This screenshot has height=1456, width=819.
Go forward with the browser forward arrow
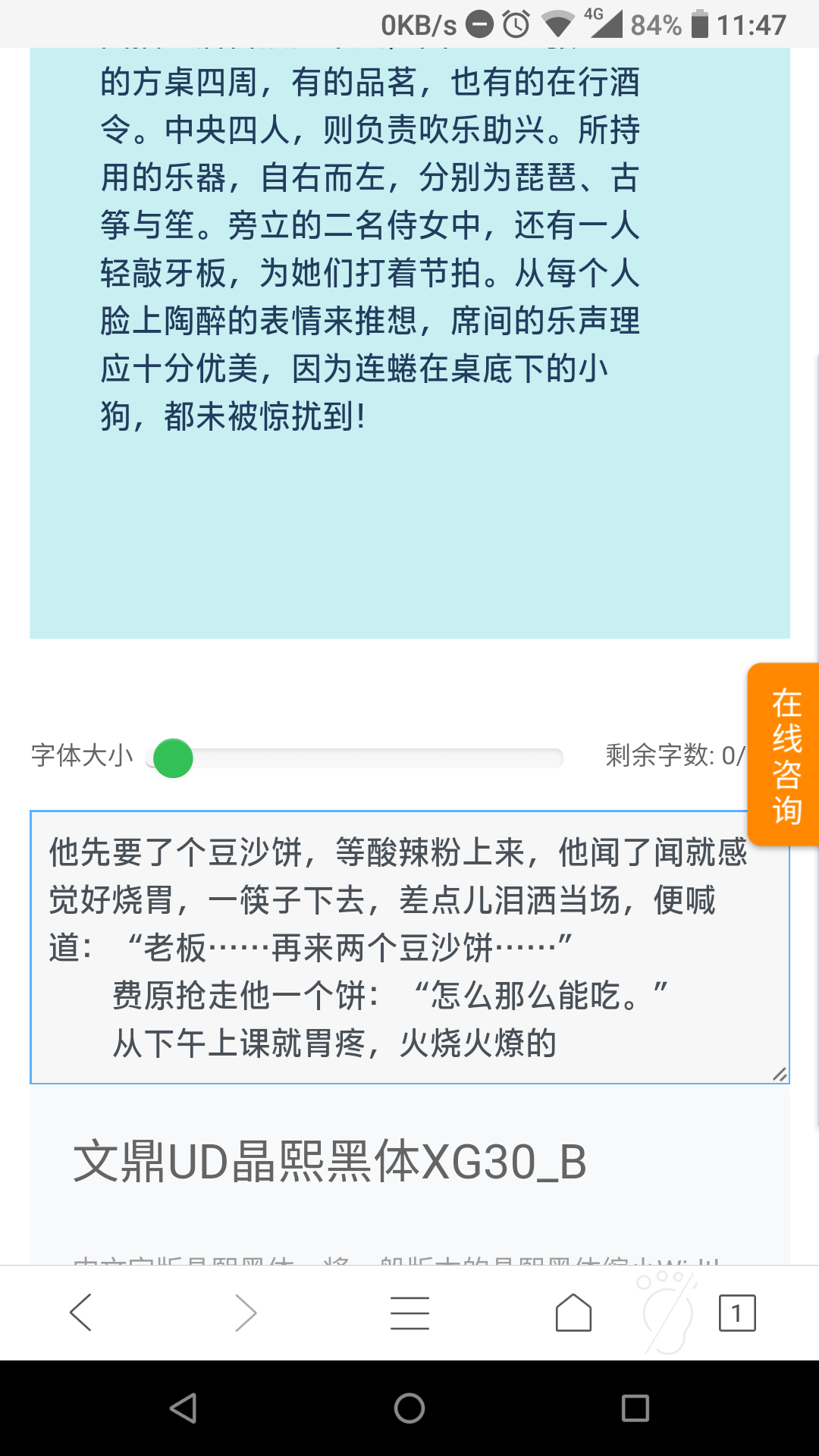click(246, 1313)
